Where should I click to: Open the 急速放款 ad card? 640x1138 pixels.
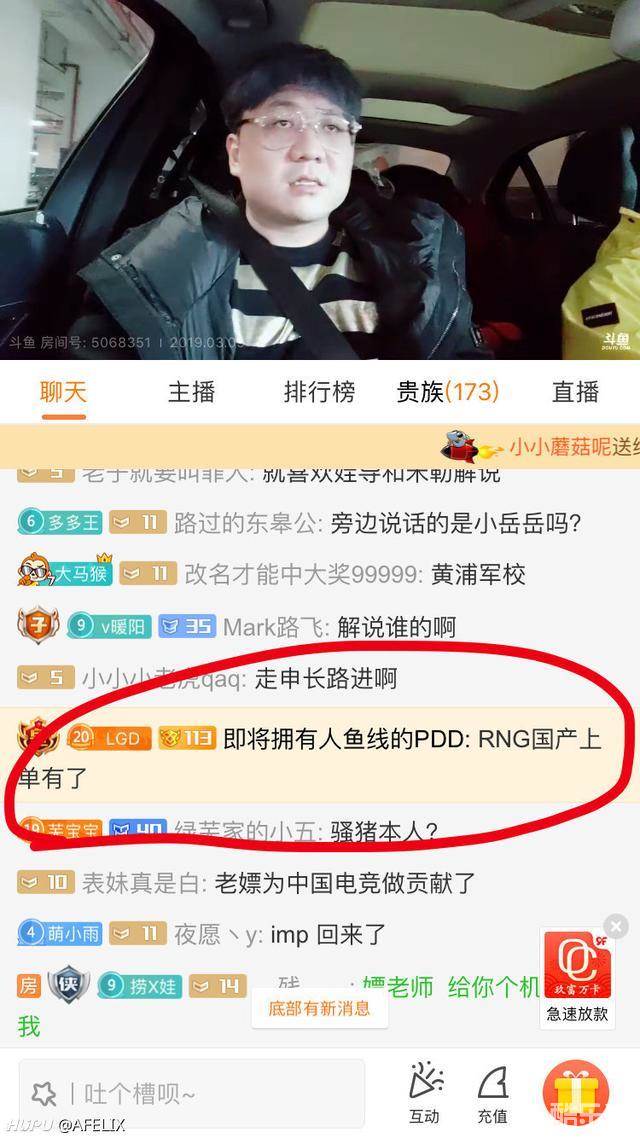(x=577, y=975)
